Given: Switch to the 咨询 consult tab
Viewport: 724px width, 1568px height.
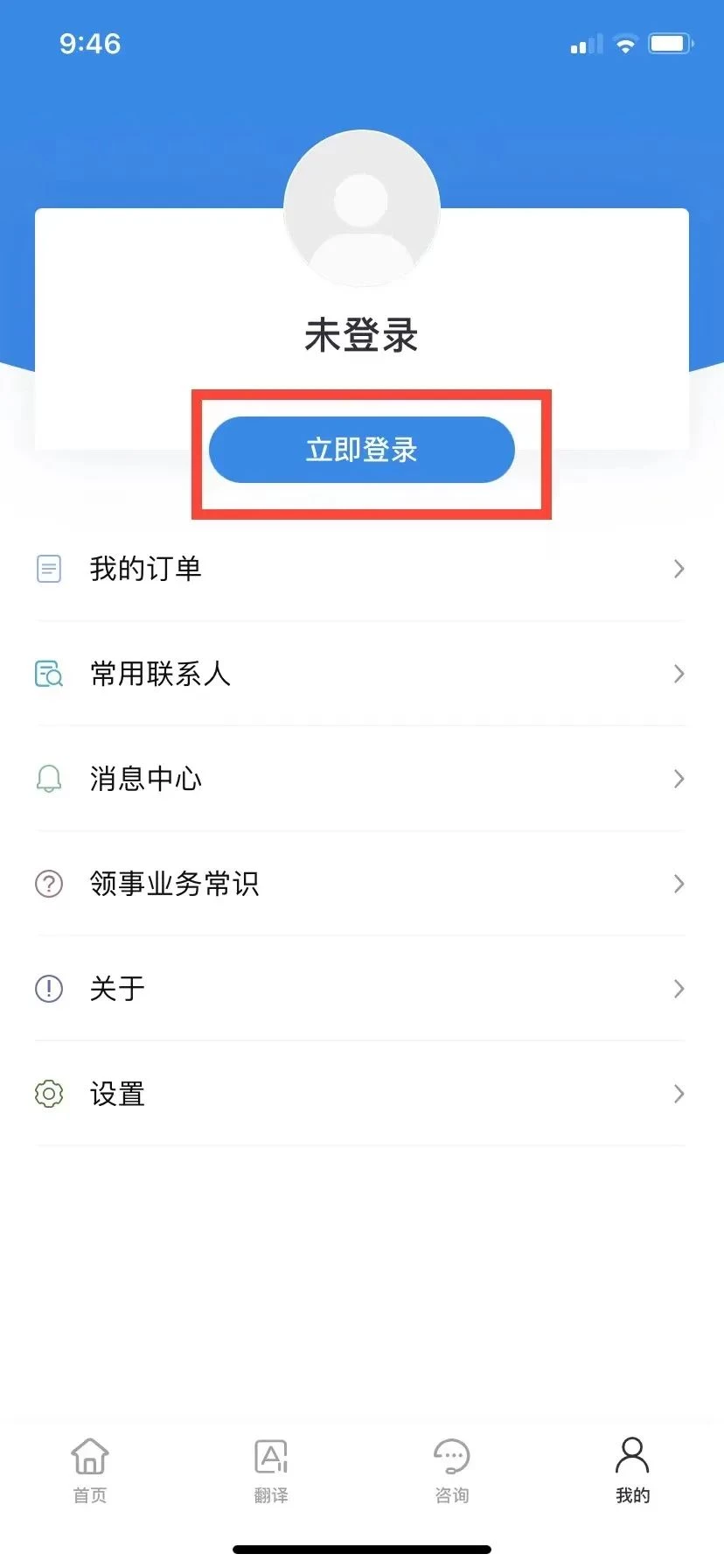Looking at the screenshot, I should 452,1470.
